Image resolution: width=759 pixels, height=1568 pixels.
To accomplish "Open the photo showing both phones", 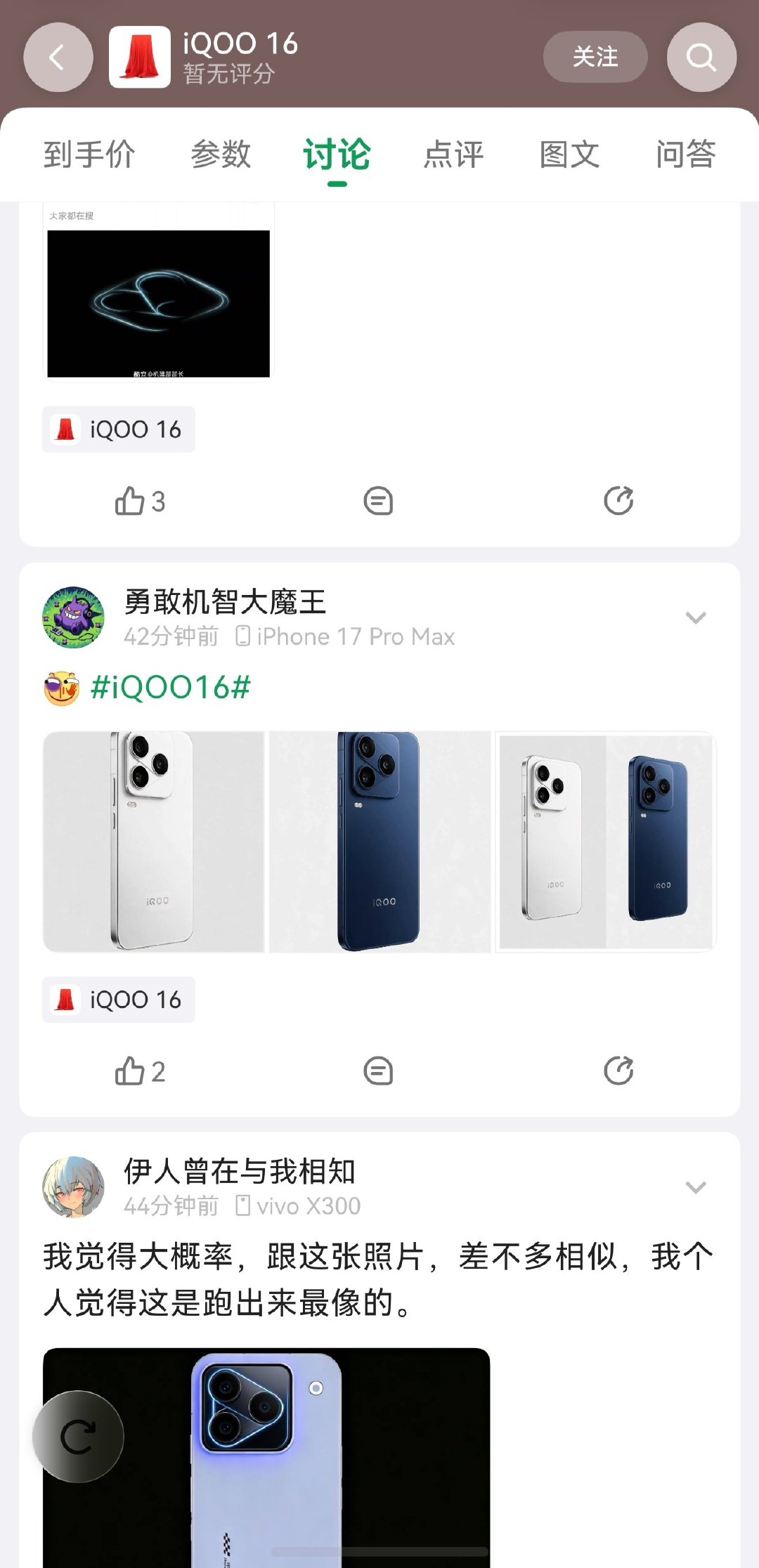I will click(x=605, y=842).
